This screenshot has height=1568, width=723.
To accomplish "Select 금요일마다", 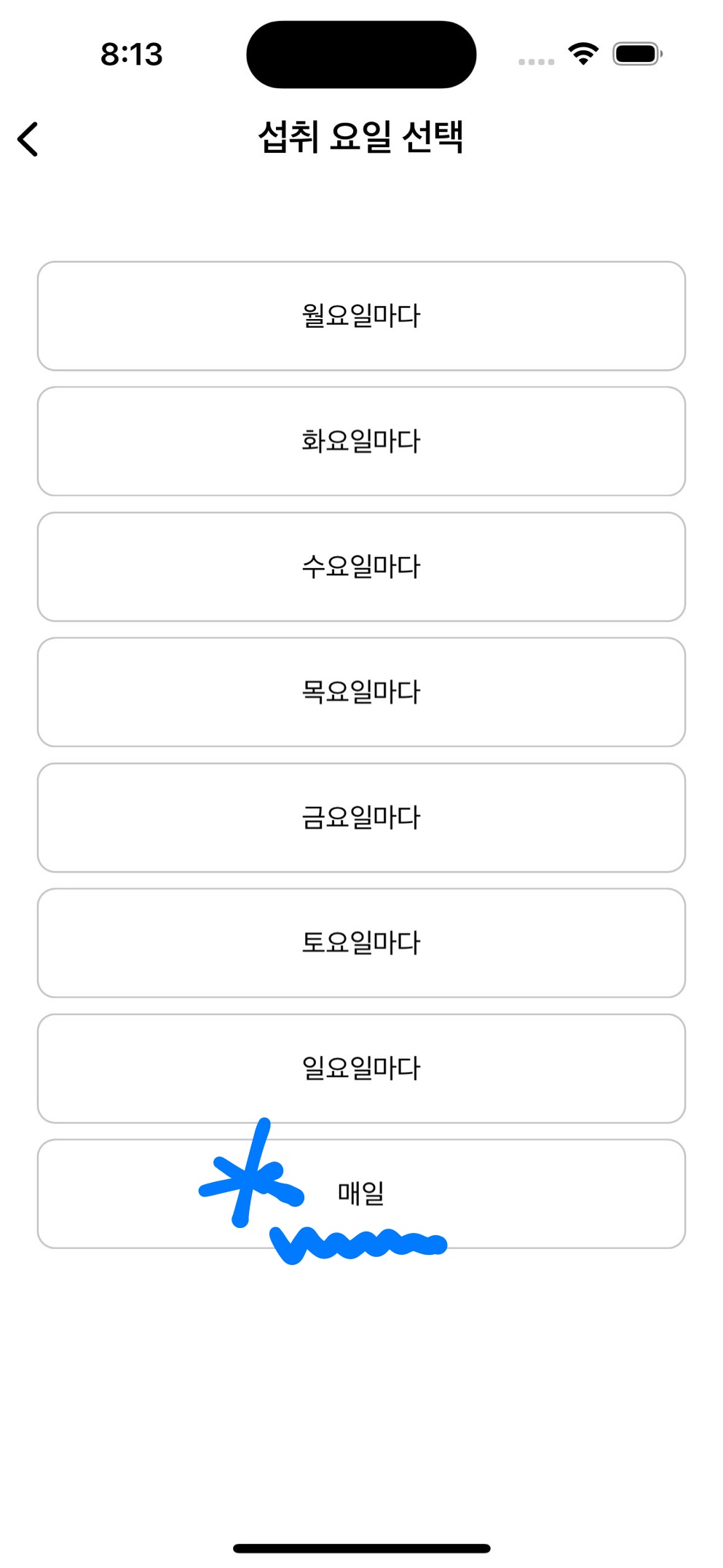I will pos(361,817).
